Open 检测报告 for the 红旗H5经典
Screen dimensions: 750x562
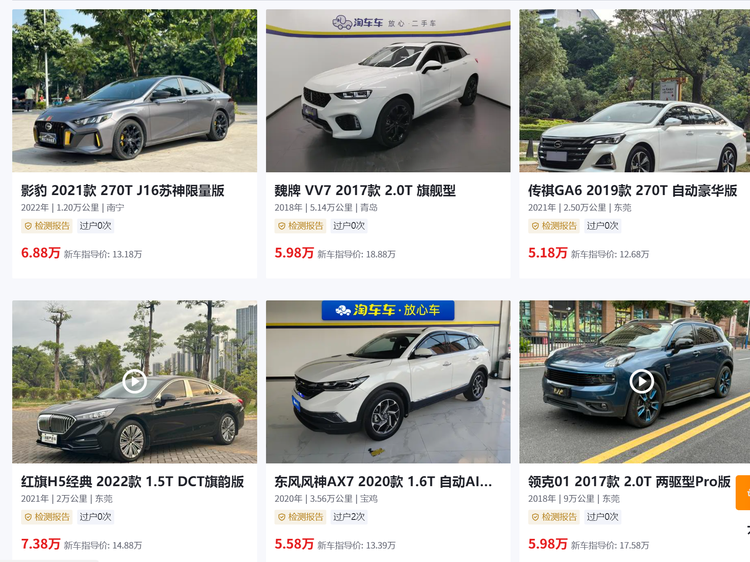pos(47,517)
